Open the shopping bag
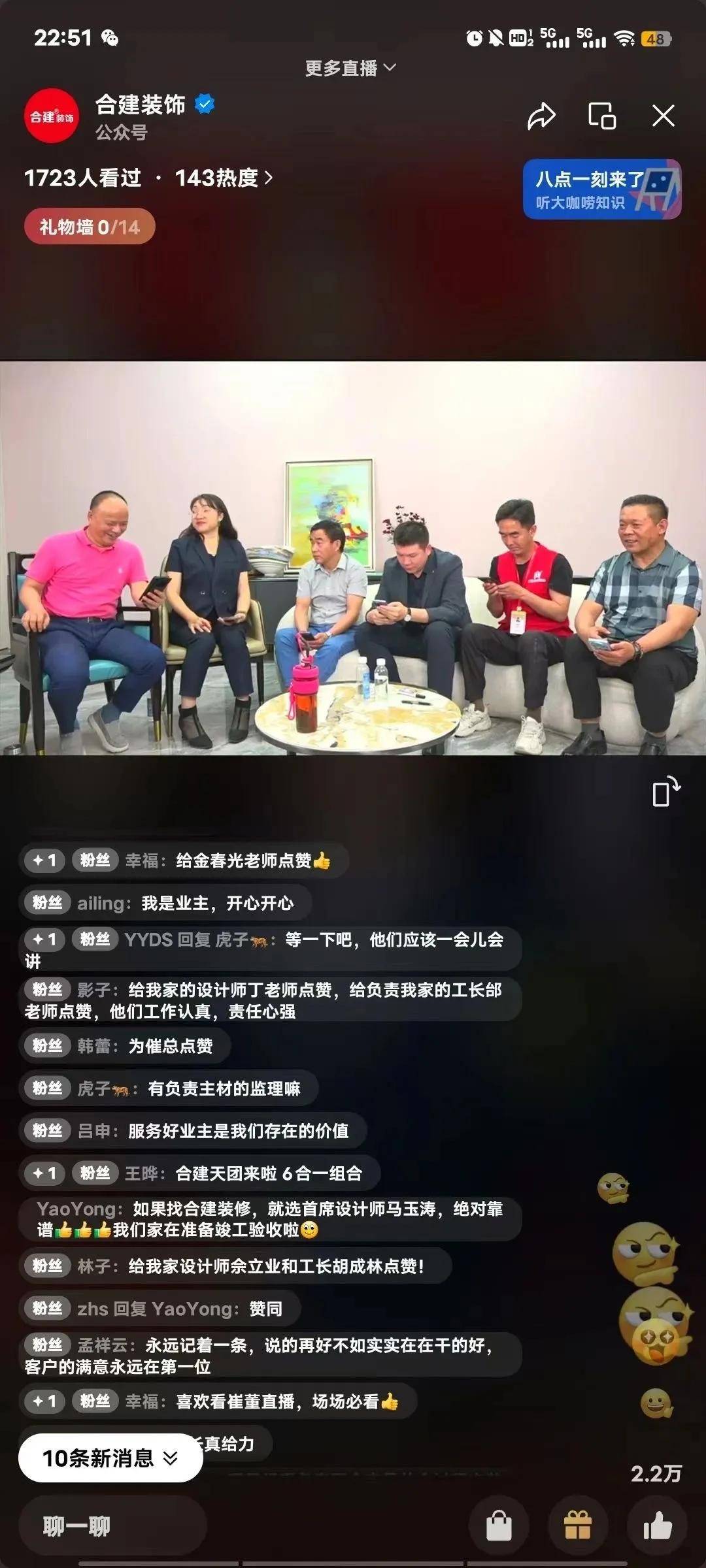This screenshot has height=1568, width=706. coord(499,1526)
